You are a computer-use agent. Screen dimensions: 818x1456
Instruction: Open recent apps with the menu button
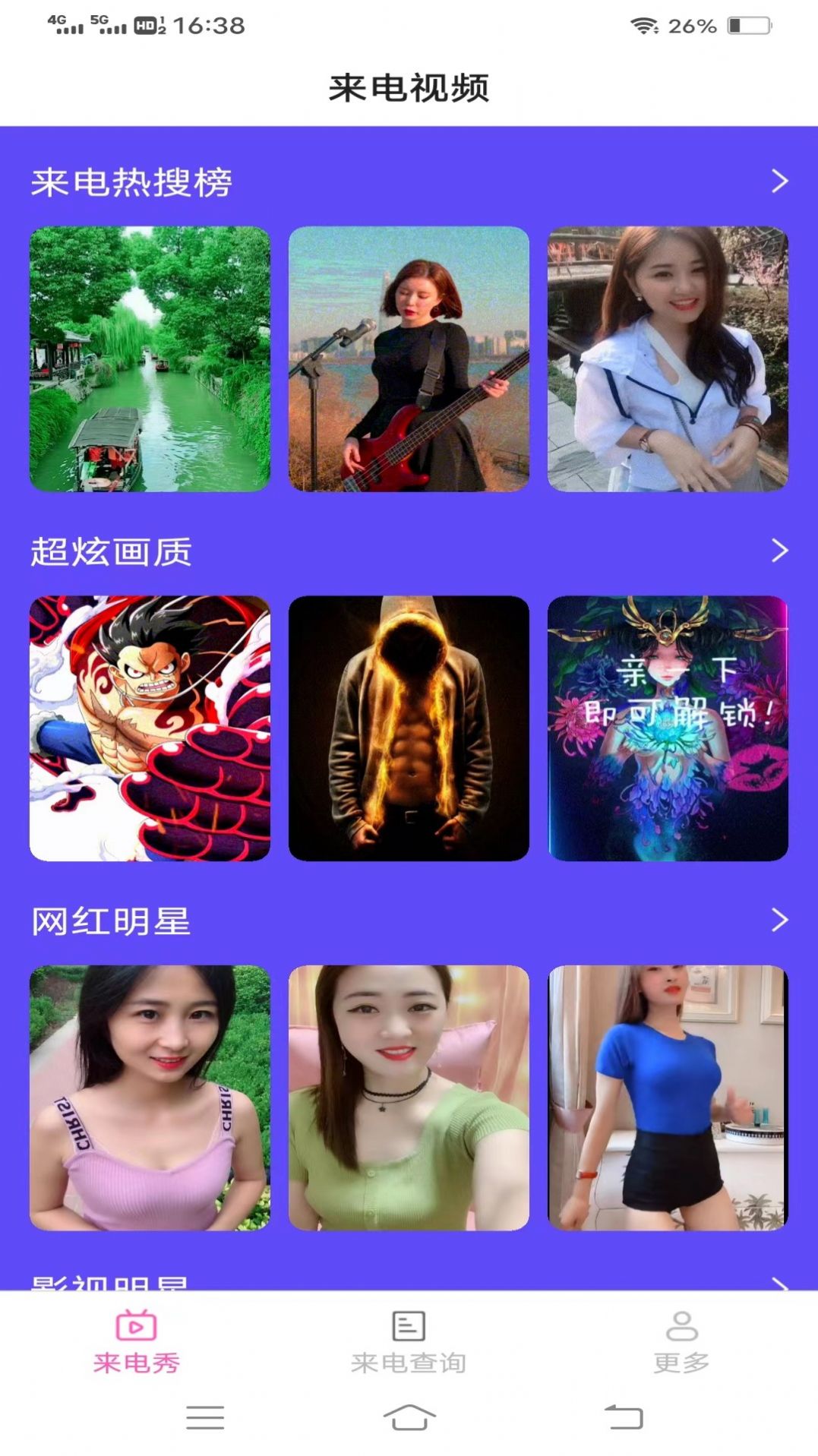point(204,1419)
